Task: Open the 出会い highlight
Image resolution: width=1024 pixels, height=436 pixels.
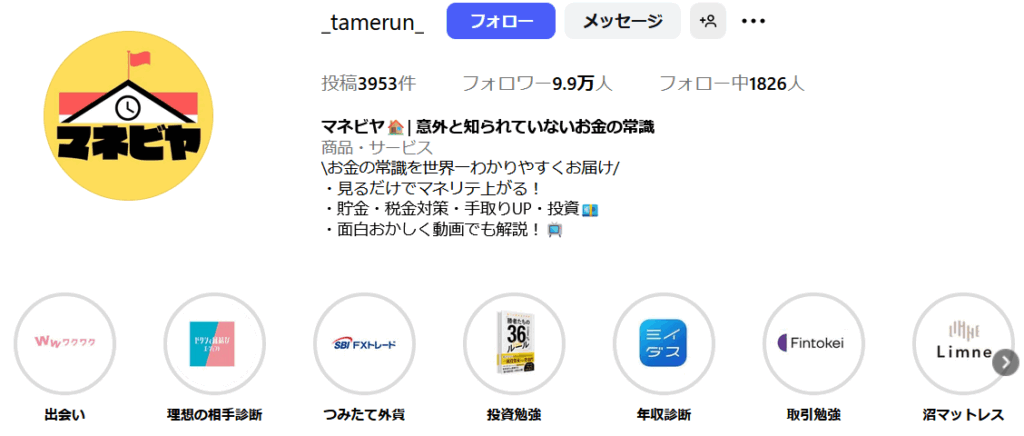Action: (65, 343)
